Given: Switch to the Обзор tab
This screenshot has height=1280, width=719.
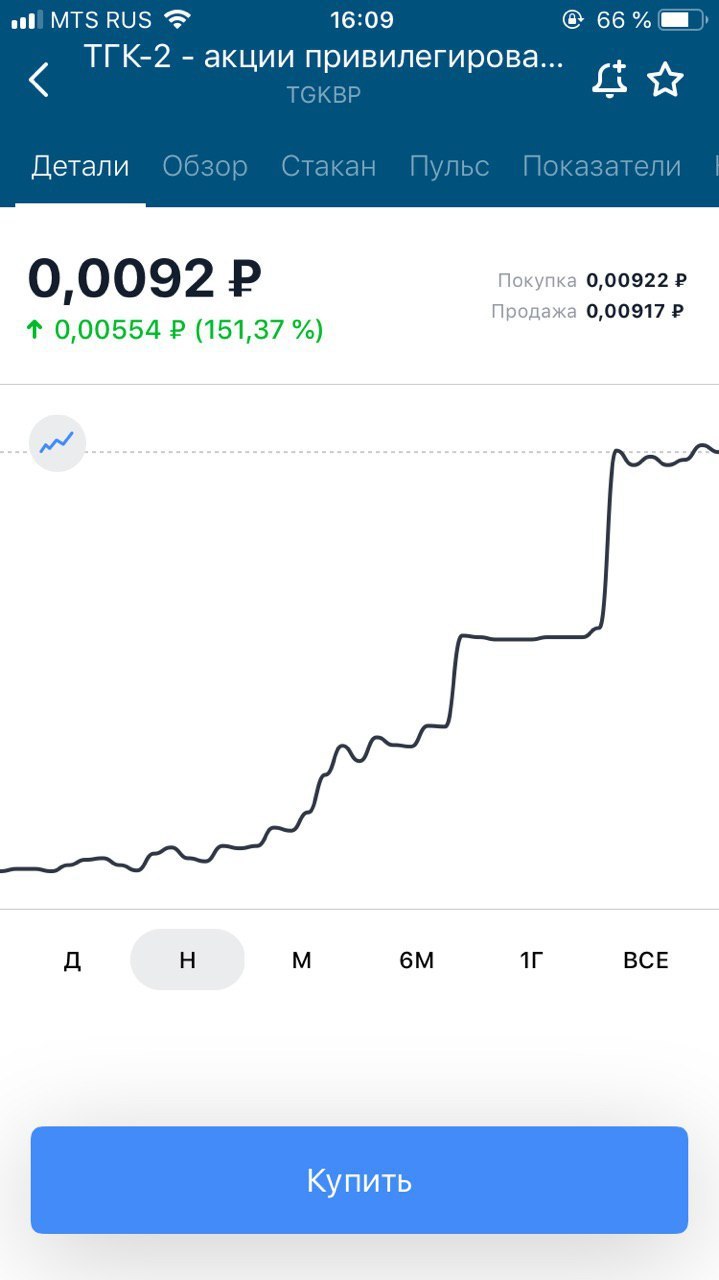Looking at the screenshot, I should click(205, 166).
